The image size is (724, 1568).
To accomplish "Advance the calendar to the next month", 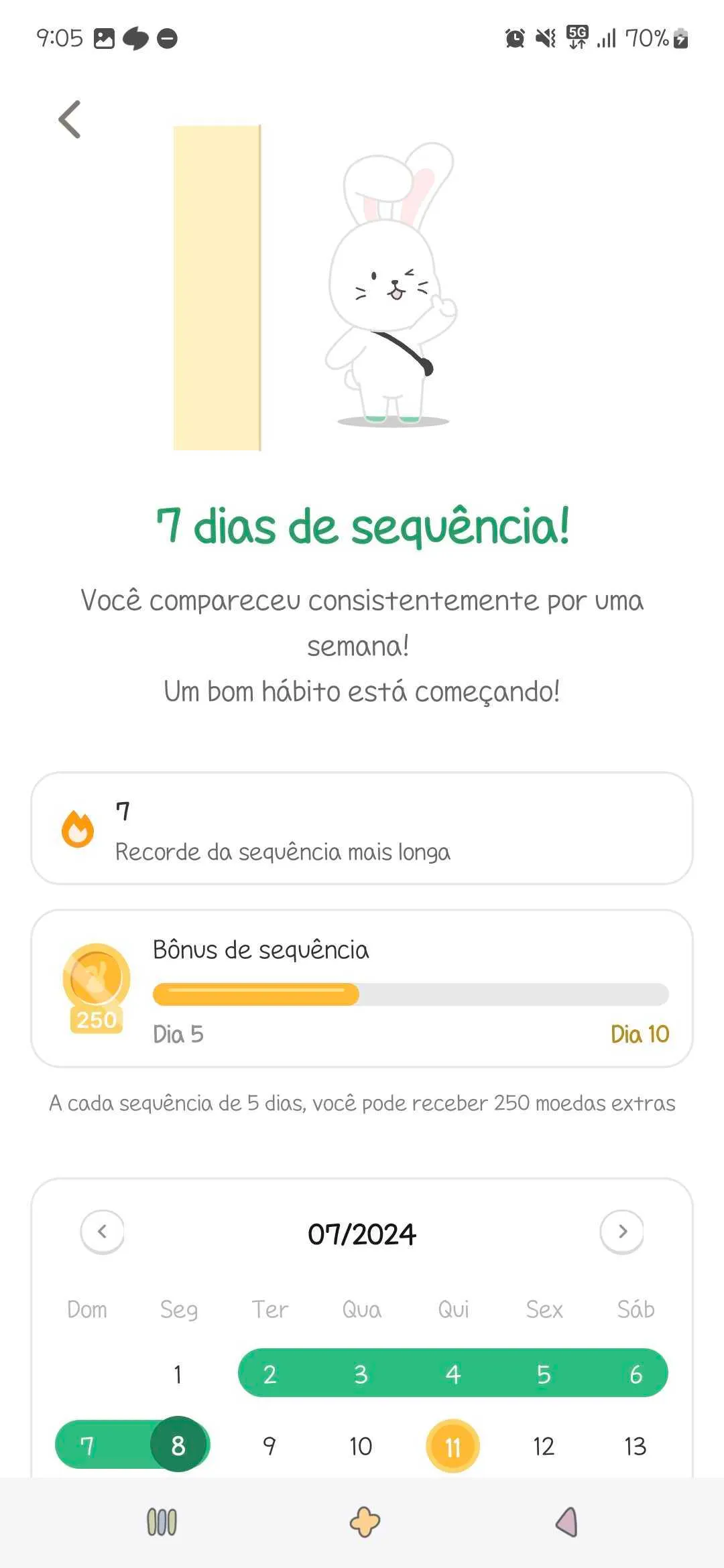I will coord(622,1231).
